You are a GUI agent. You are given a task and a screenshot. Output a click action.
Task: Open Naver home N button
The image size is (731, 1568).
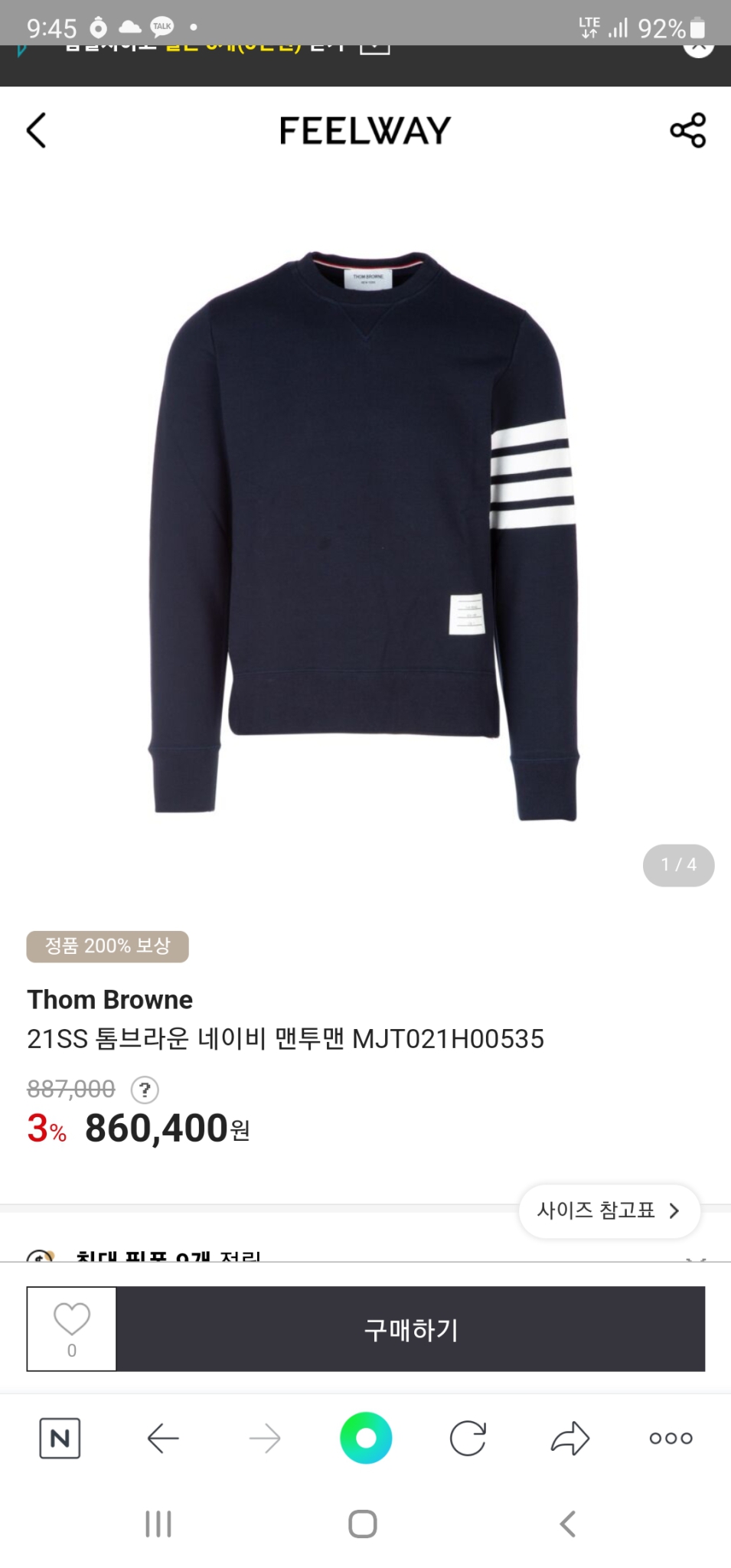(x=60, y=1438)
